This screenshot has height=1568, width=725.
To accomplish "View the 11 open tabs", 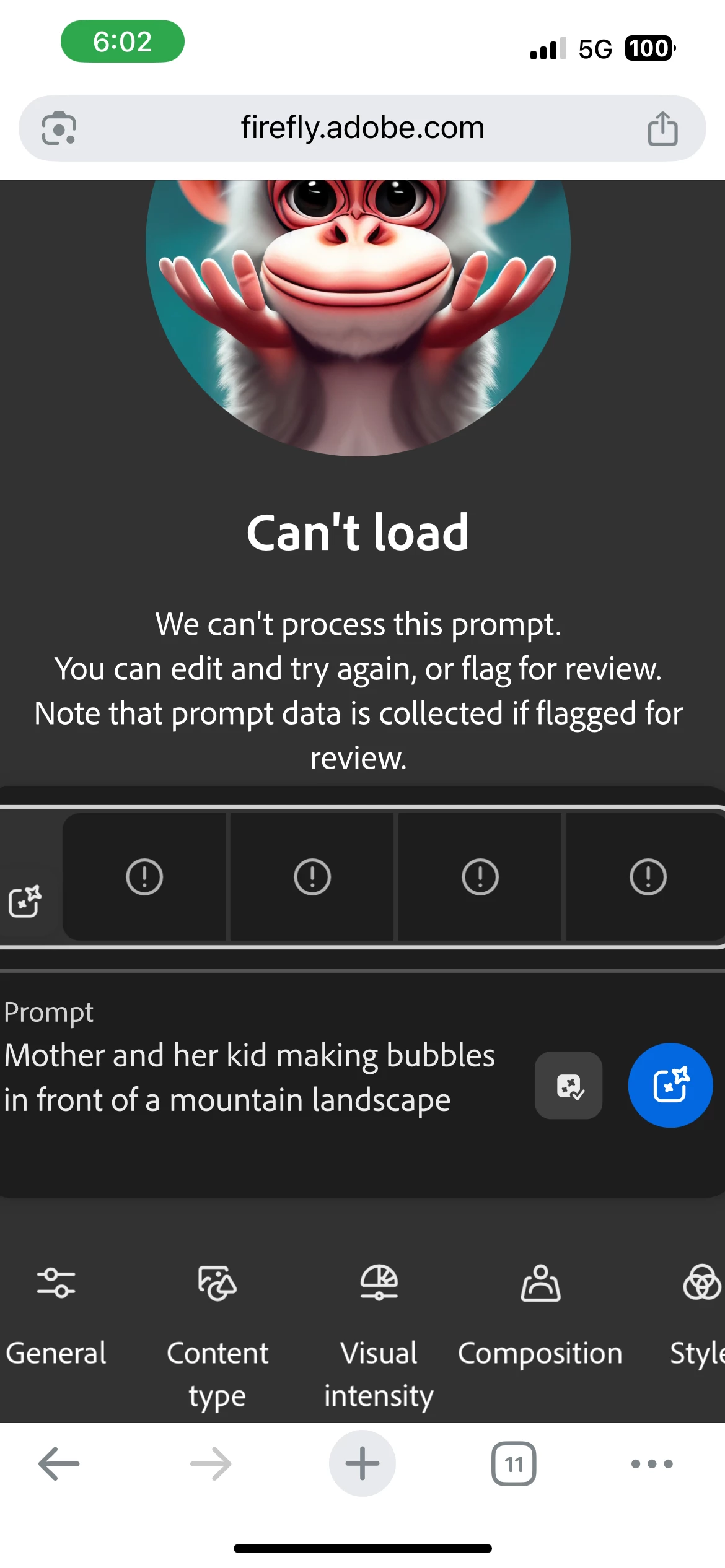I will click(x=513, y=1463).
